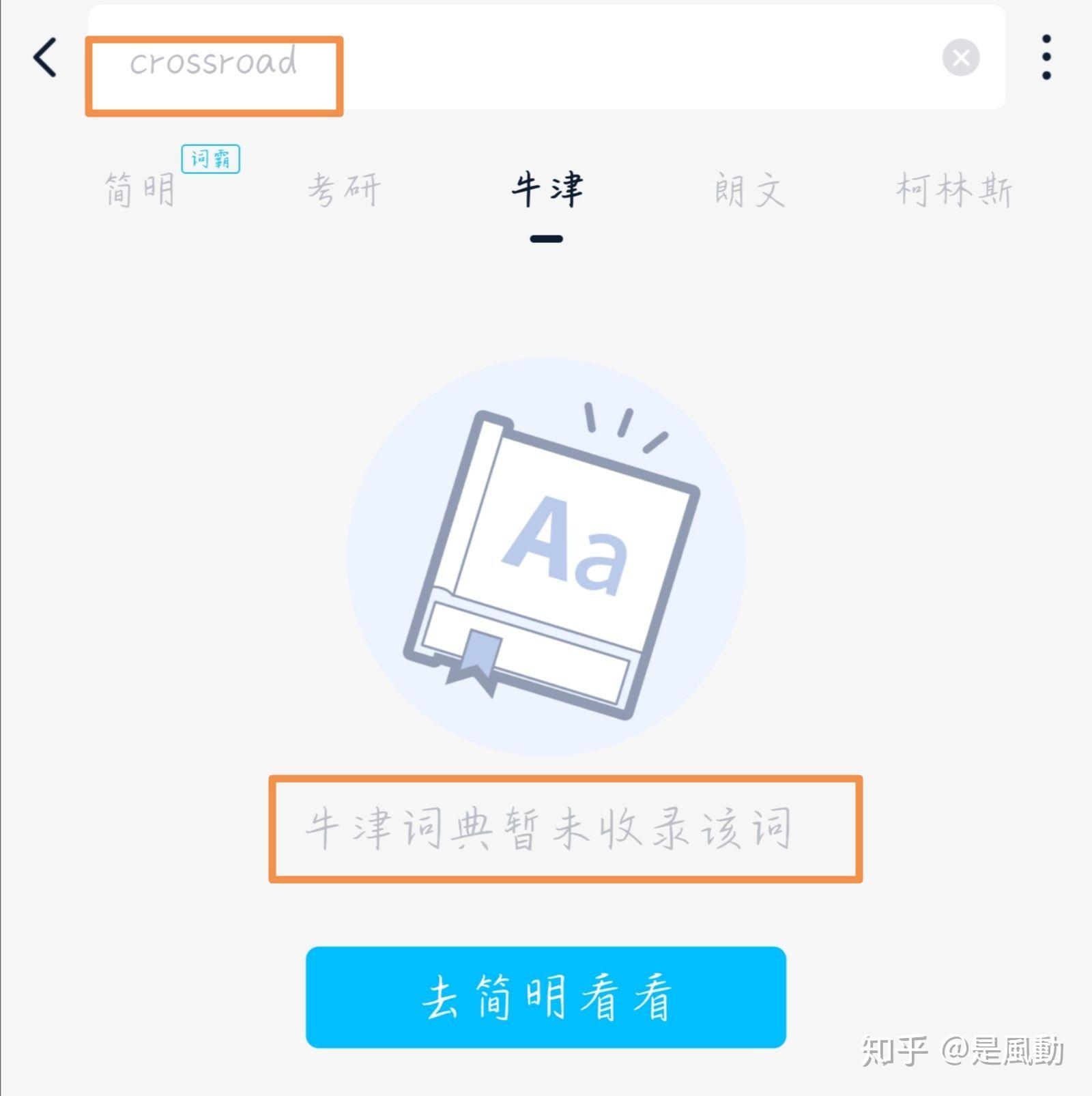1092x1096 pixels.
Task: Switch to the 朗文 tab
Action: click(x=749, y=190)
